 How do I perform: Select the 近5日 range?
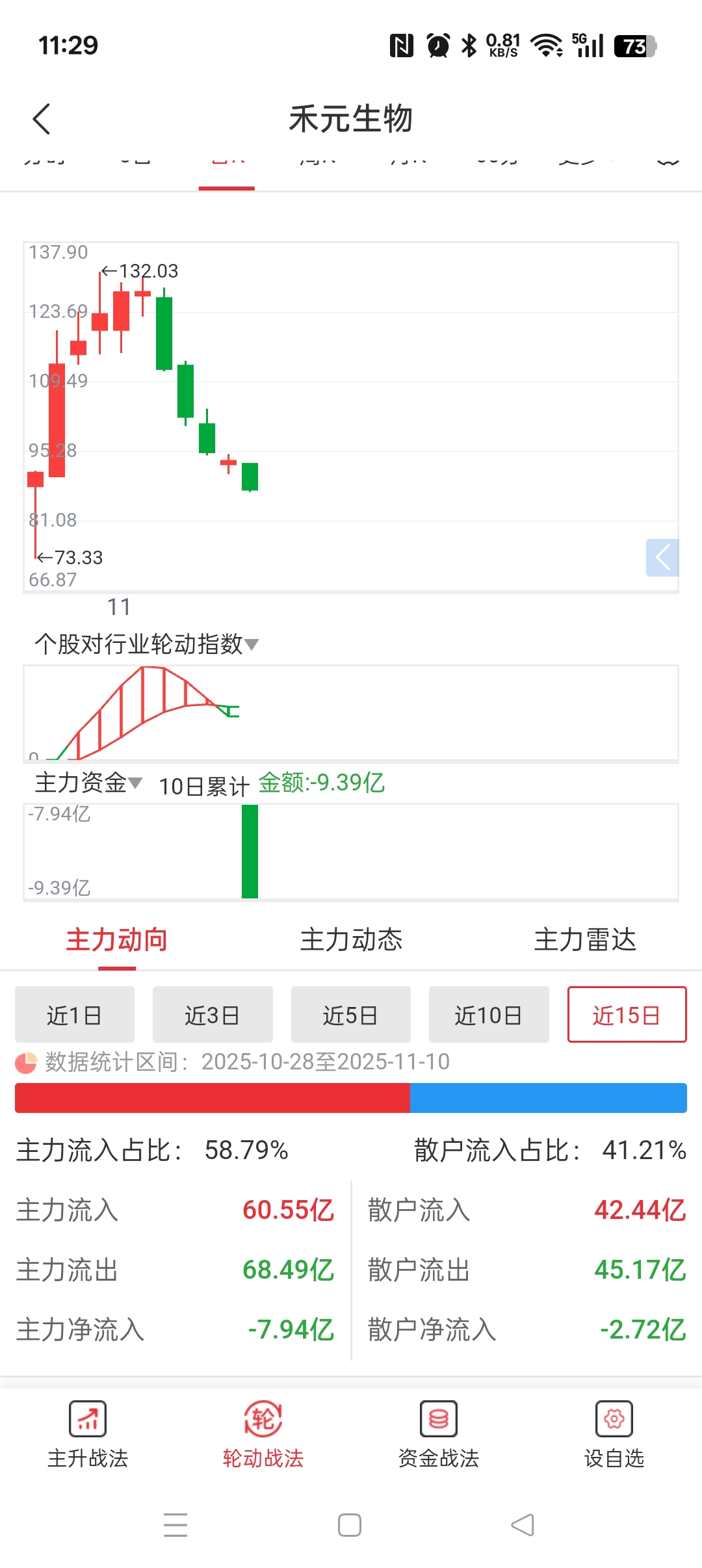[351, 1015]
